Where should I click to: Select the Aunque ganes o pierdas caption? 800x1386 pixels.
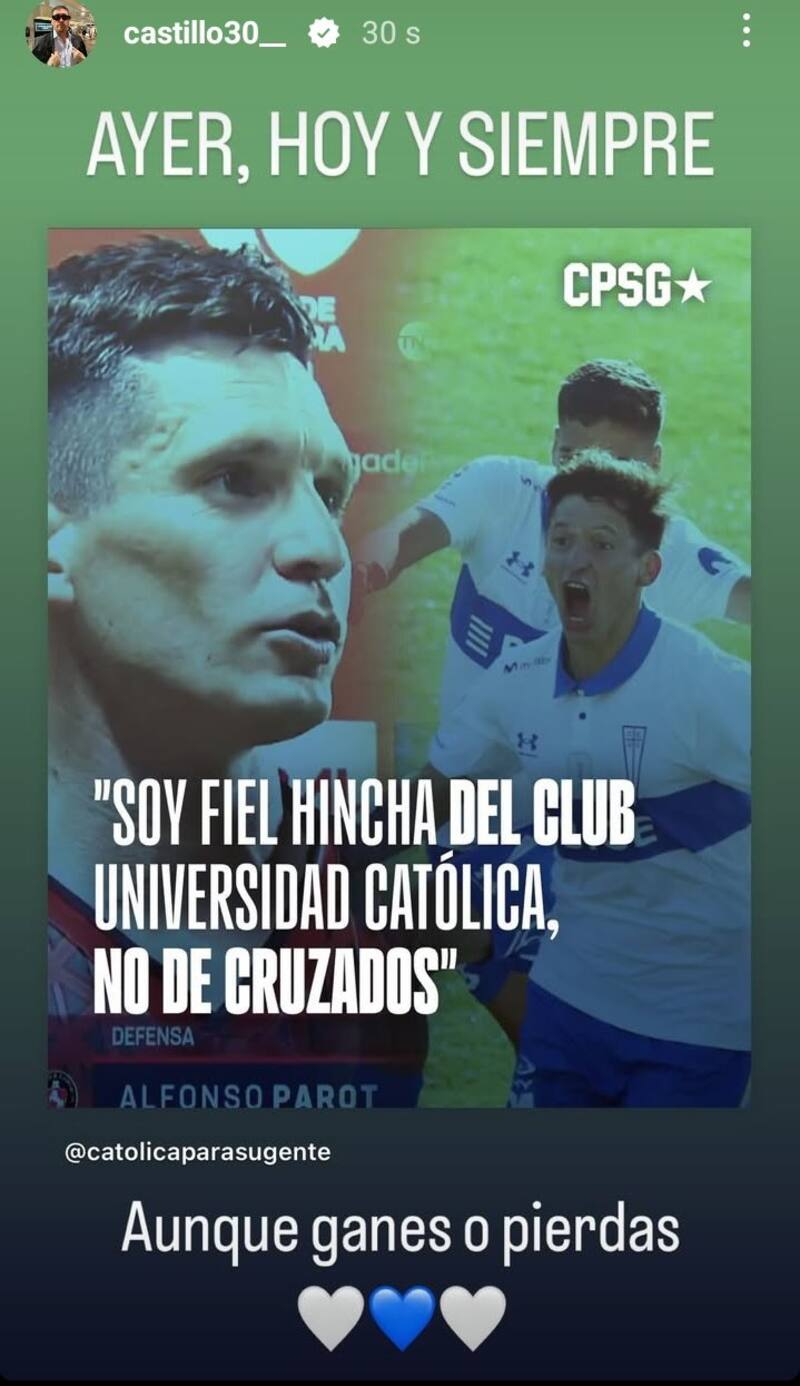click(x=398, y=1231)
